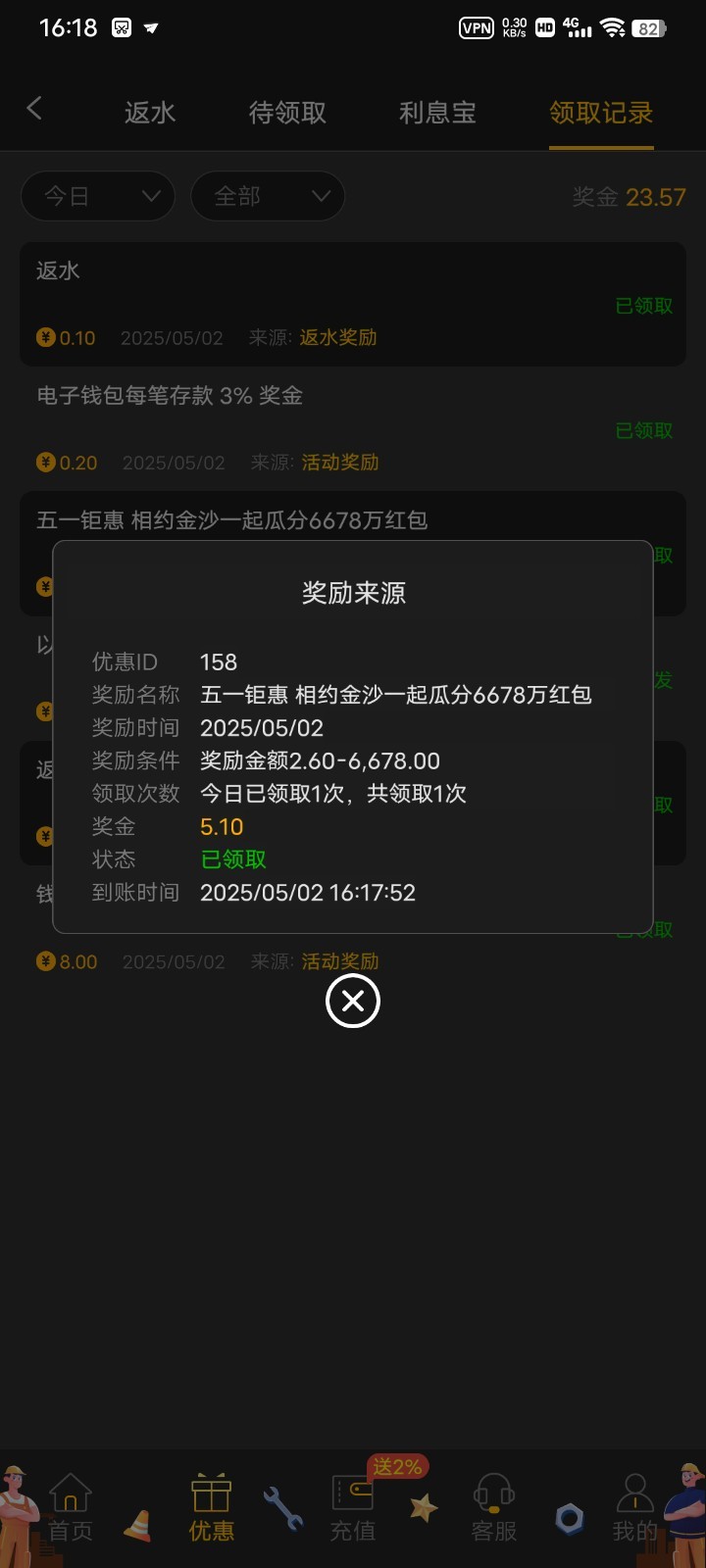Image resolution: width=706 pixels, height=1568 pixels.
Task: Open the 我的 profile tab
Action: (x=634, y=1509)
